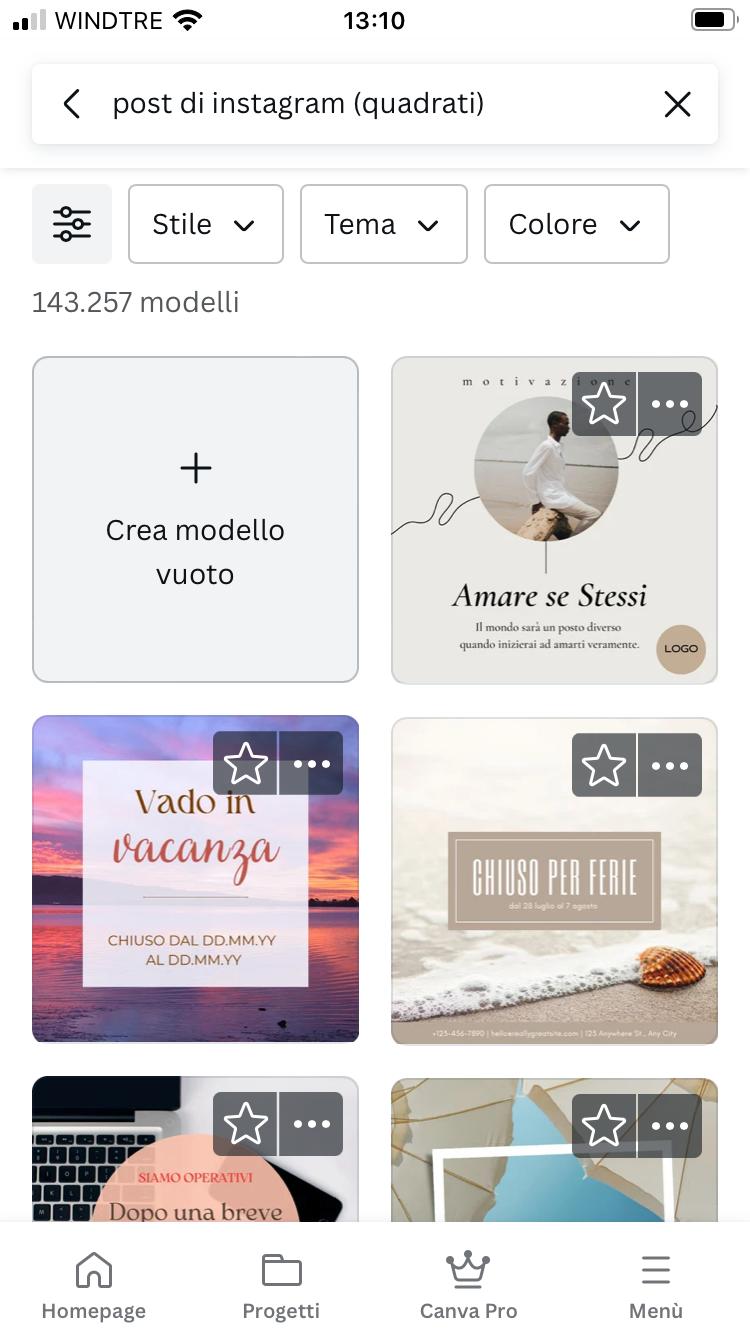Screen dimensions: 750x1334
Task: Open the Tema dropdown
Action: click(x=383, y=224)
